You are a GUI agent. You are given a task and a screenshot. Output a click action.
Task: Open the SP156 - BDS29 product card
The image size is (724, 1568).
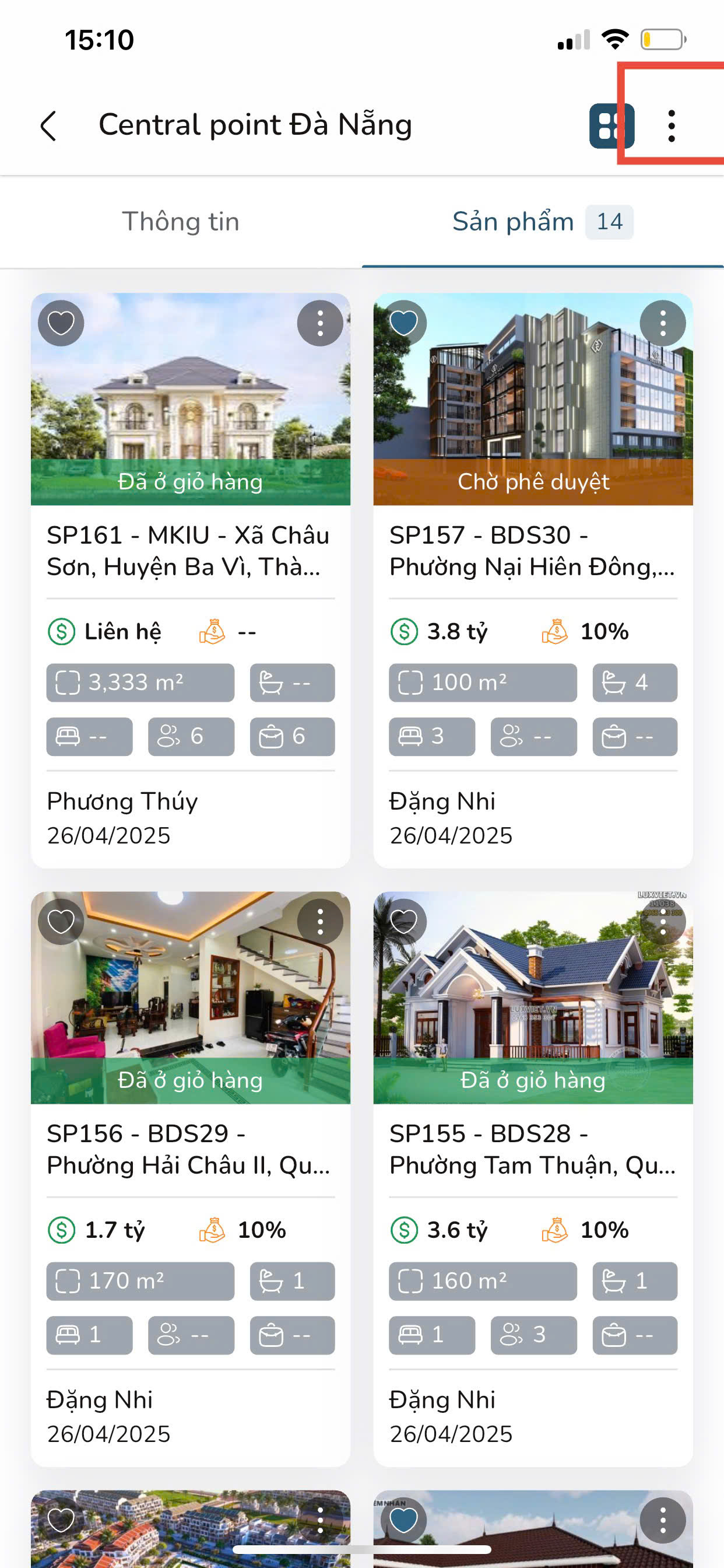pos(190,1149)
